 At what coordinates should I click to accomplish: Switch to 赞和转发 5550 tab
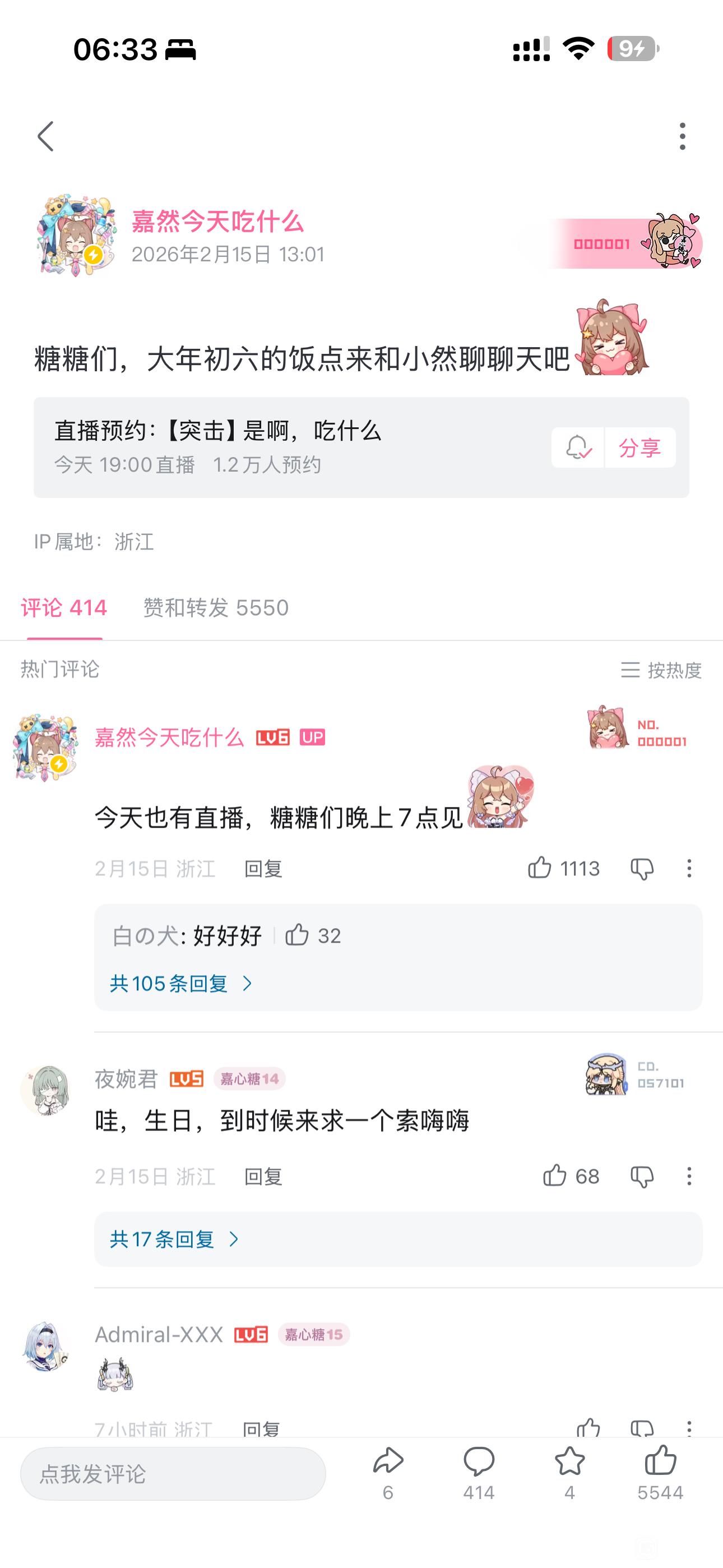point(216,607)
